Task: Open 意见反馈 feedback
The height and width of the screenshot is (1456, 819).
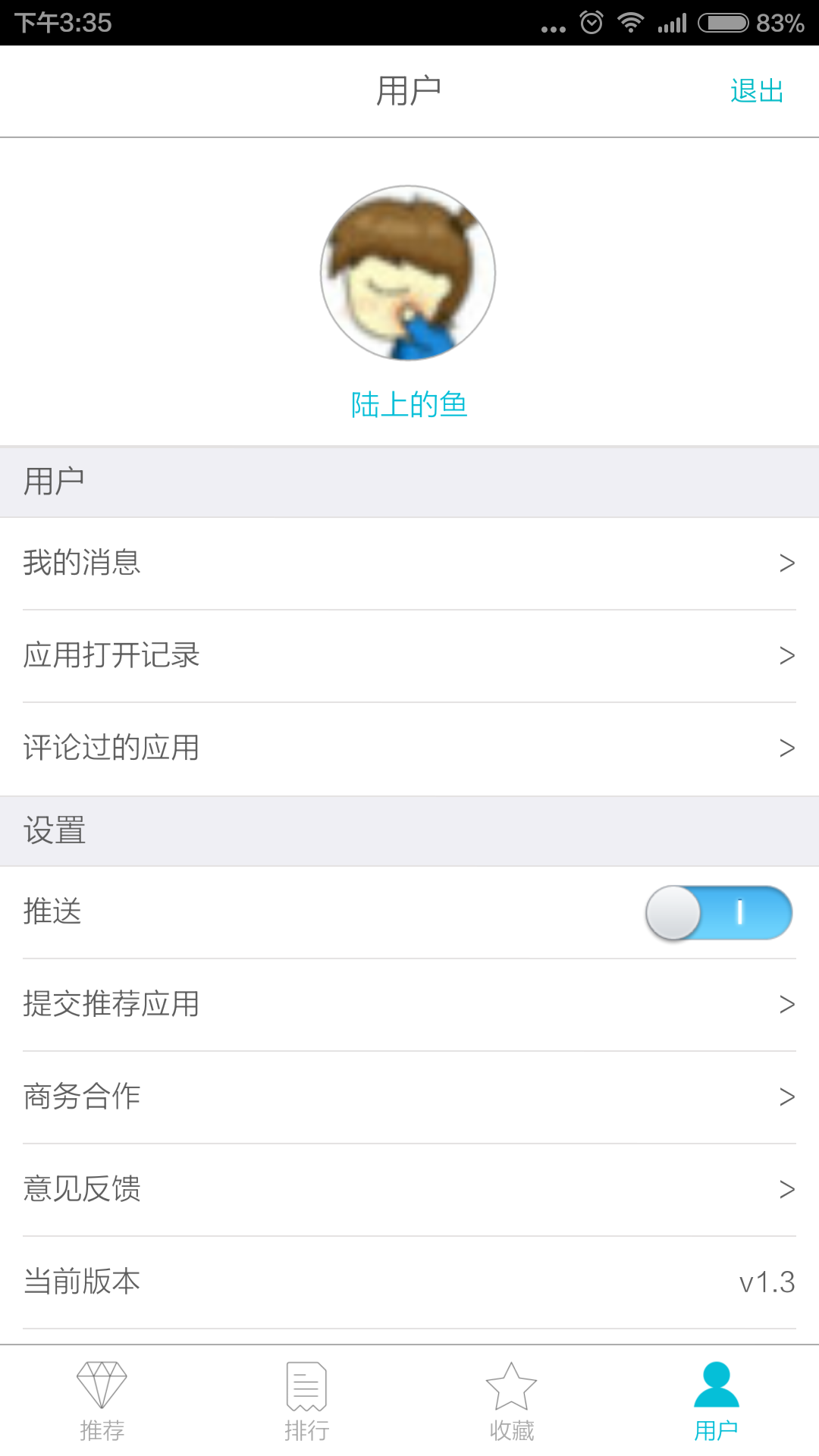Action: (x=409, y=1190)
